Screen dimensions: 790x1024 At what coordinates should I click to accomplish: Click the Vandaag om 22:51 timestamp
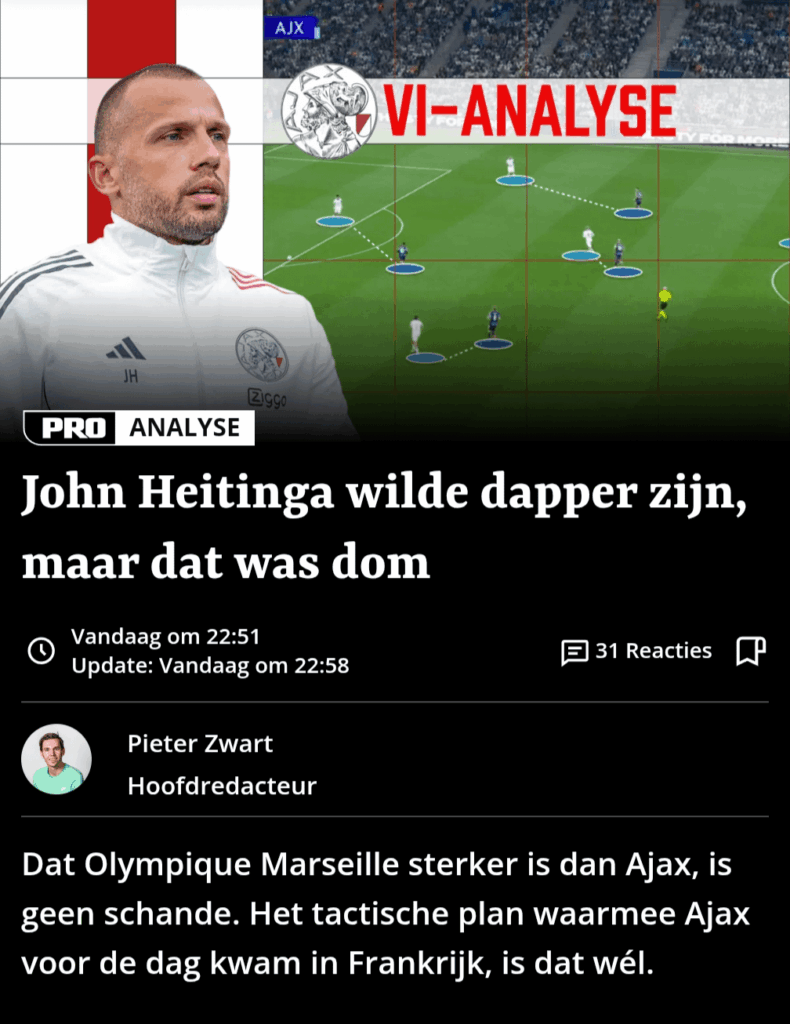[165, 636]
